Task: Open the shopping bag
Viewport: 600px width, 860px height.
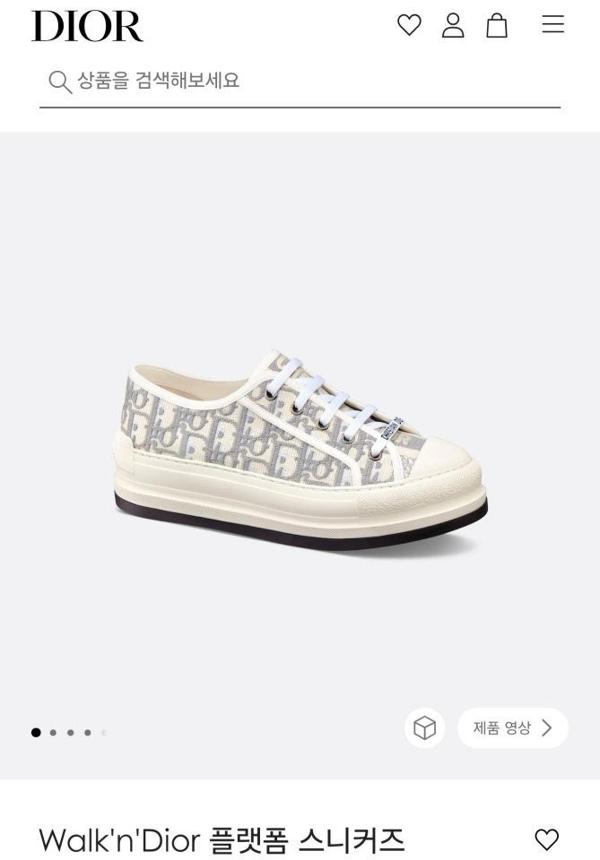Action: coord(497,25)
